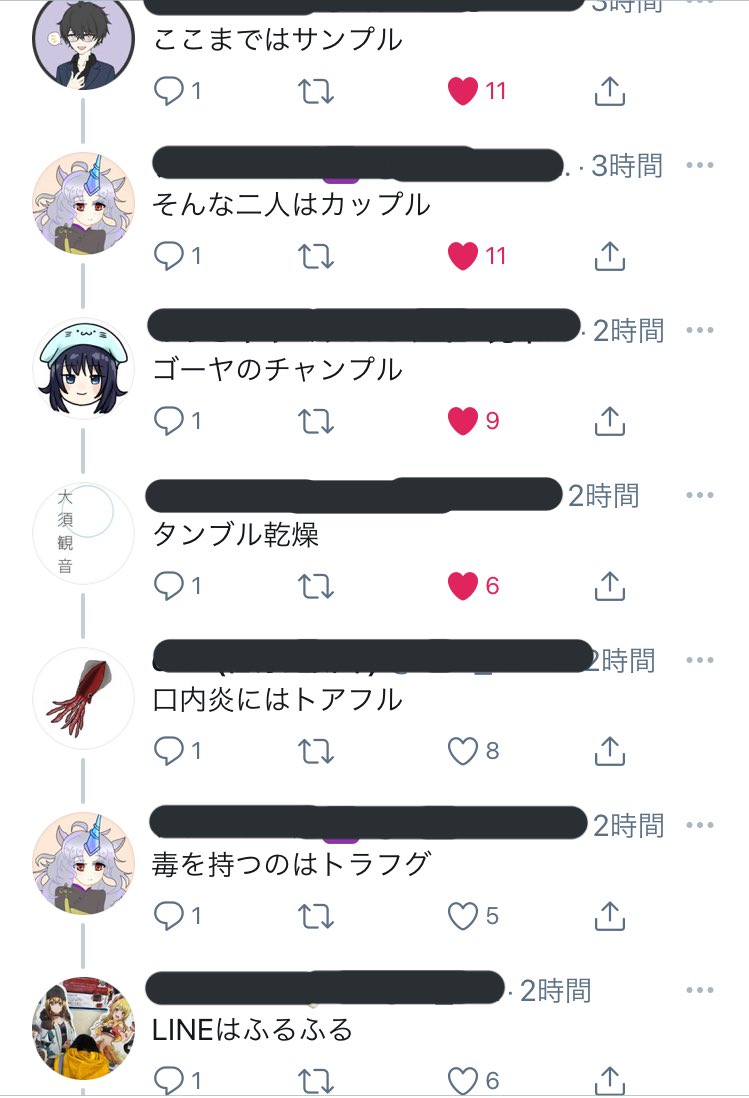Open the tweet LINEはふるふる
749x1098 pixels.
click(x=252, y=1030)
